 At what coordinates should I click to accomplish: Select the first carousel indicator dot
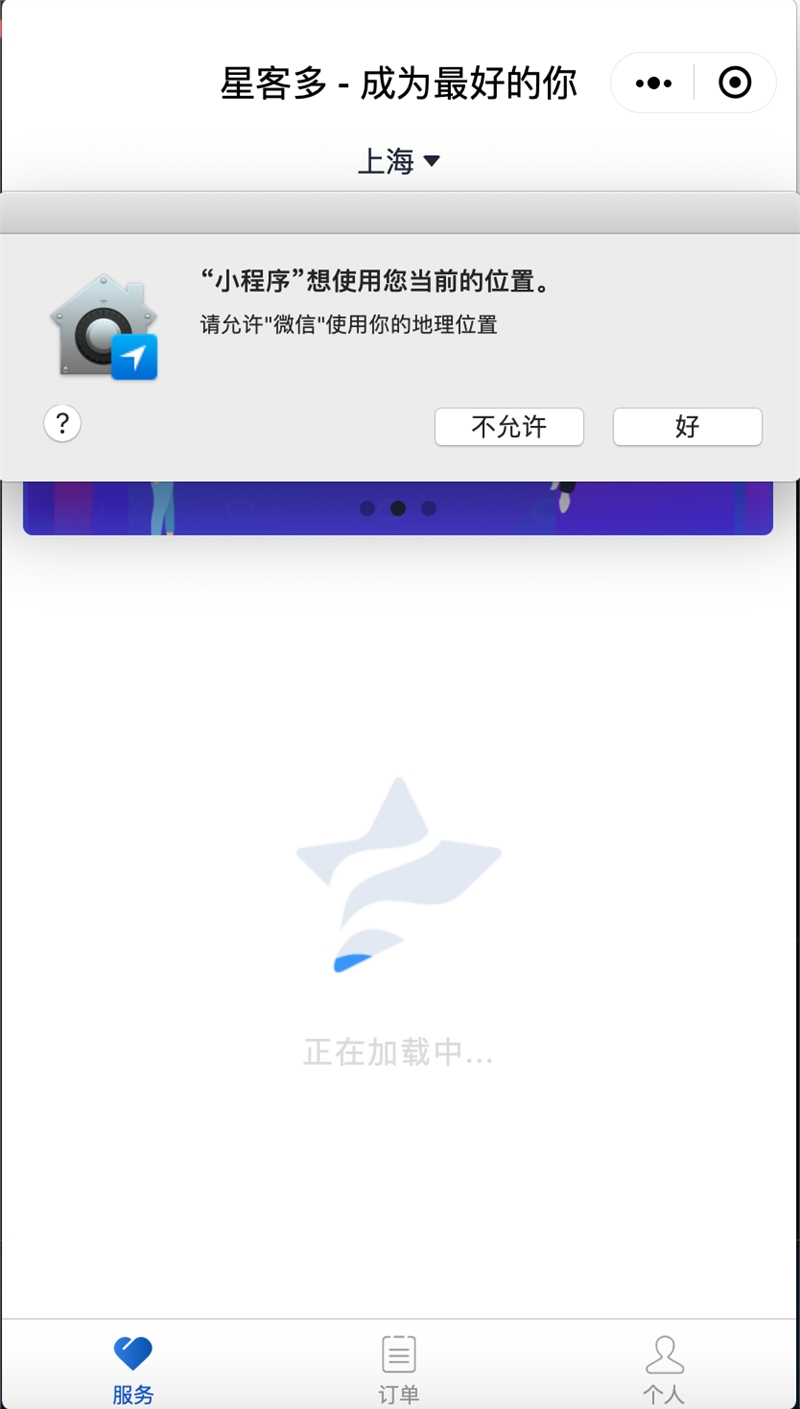click(367, 509)
